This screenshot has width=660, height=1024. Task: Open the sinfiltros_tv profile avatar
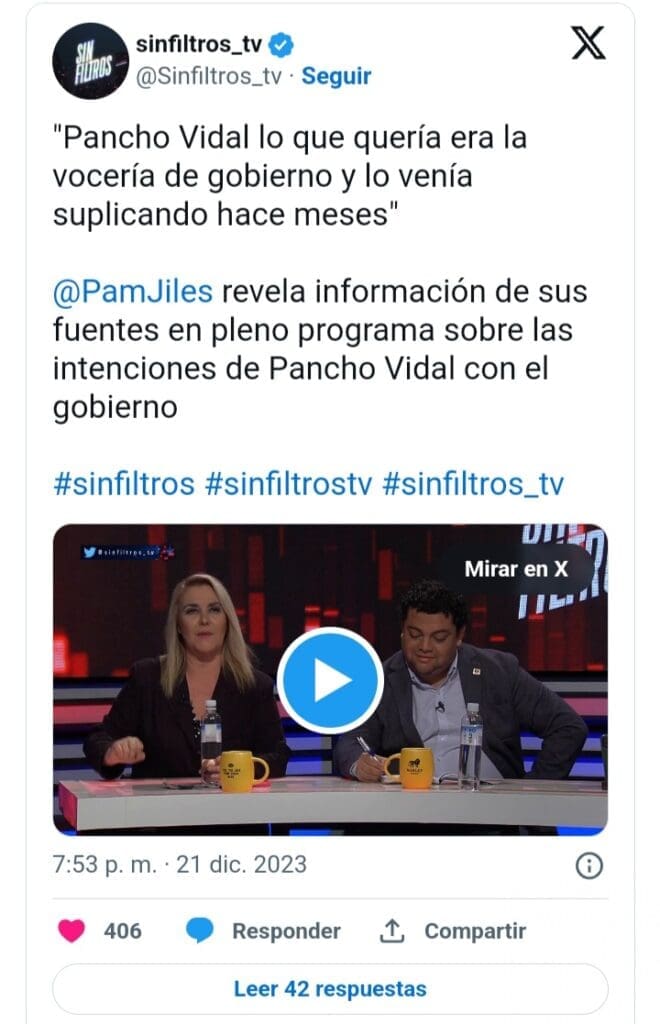click(x=90, y=61)
